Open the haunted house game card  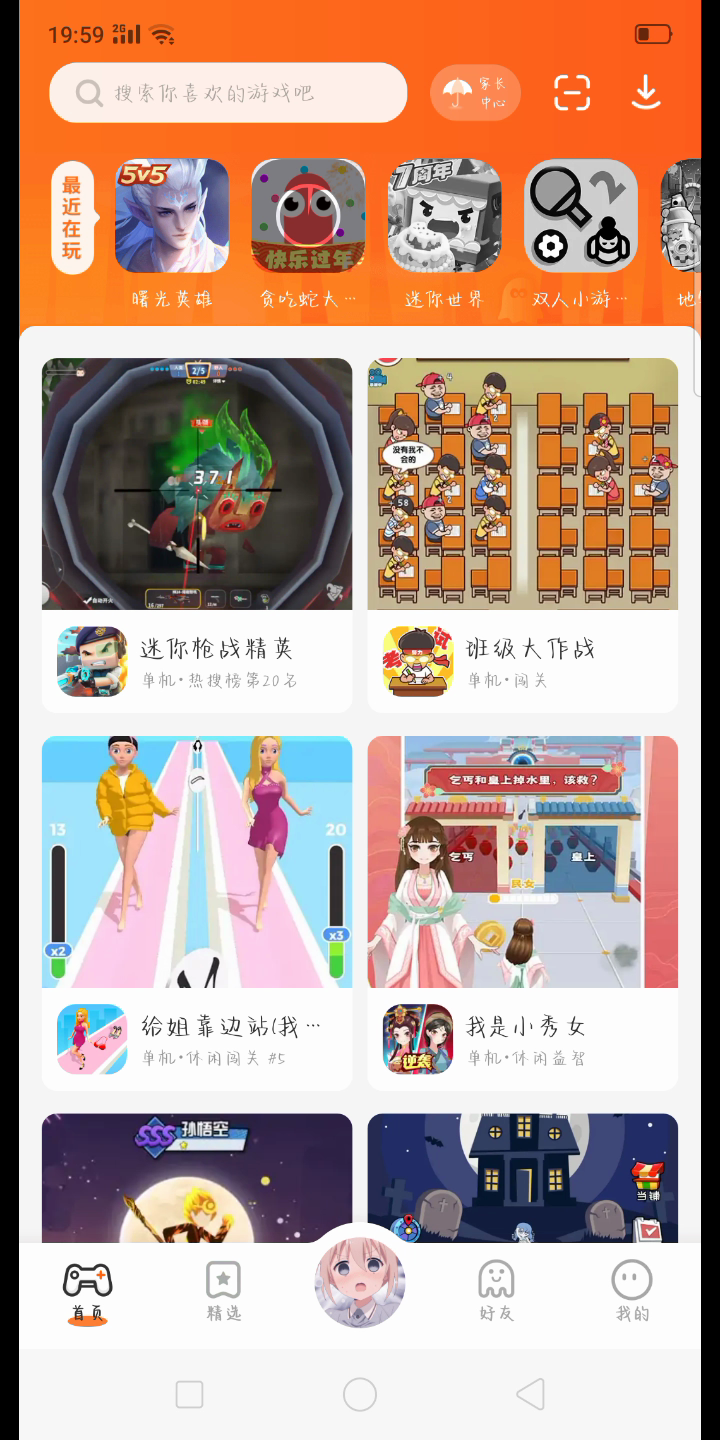point(522,1178)
